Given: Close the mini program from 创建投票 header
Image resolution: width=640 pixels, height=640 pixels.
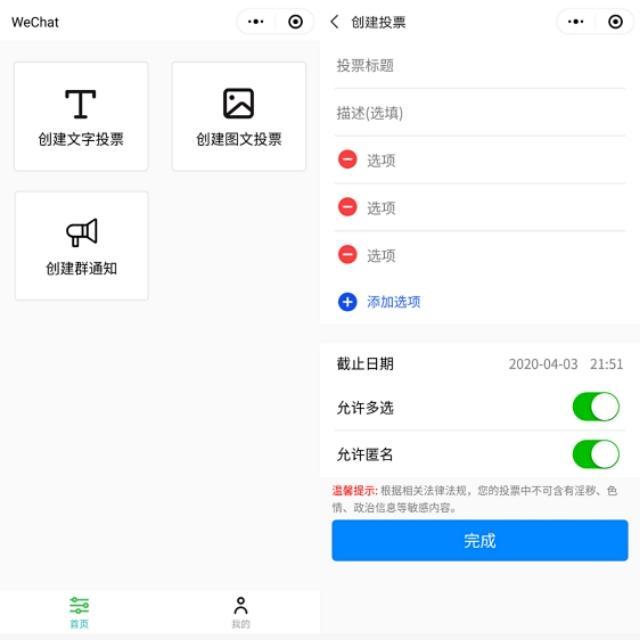Looking at the screenshot, I should [x=614, y=21].
